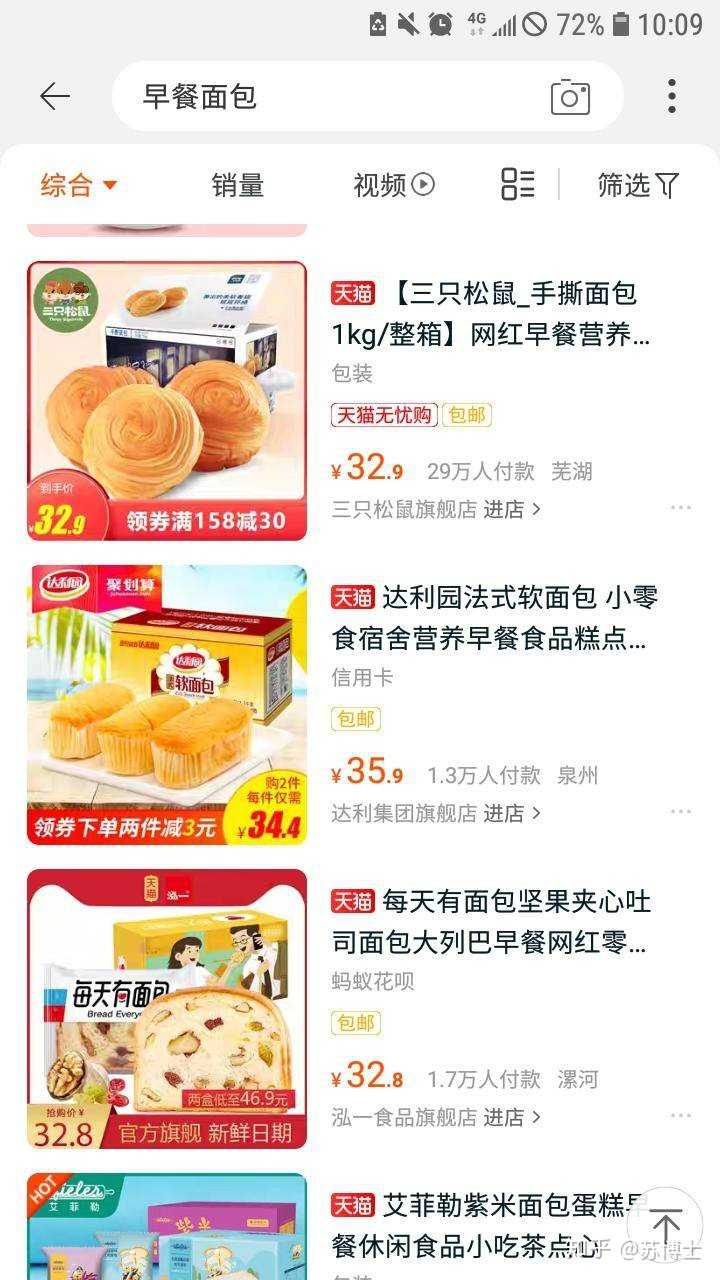Screen dimensions: 720x1280
Task: Open more options for 三只松鼠 item
Action: point(681,508)
